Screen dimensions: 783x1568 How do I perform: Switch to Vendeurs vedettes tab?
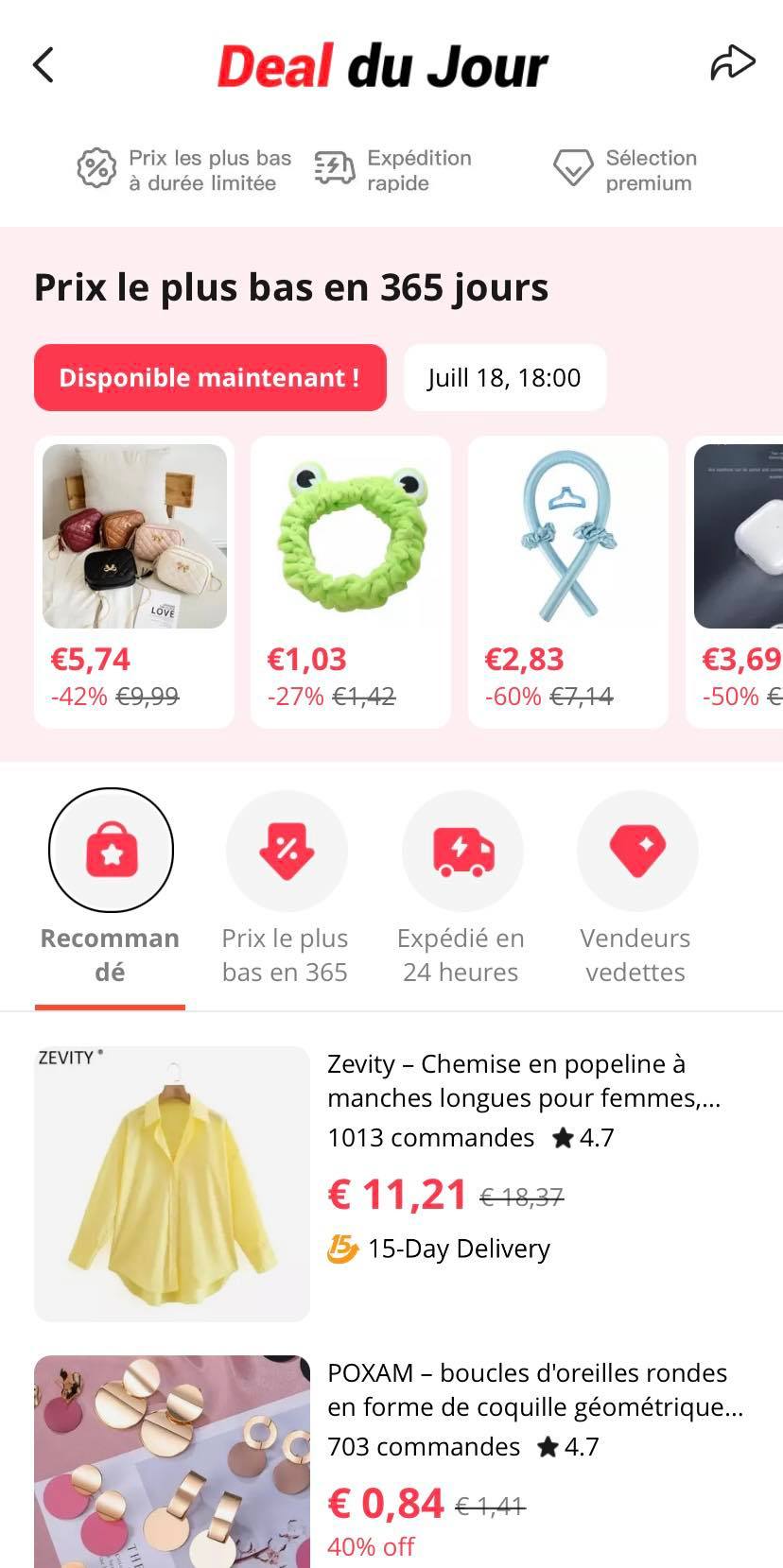coord(636,888)
